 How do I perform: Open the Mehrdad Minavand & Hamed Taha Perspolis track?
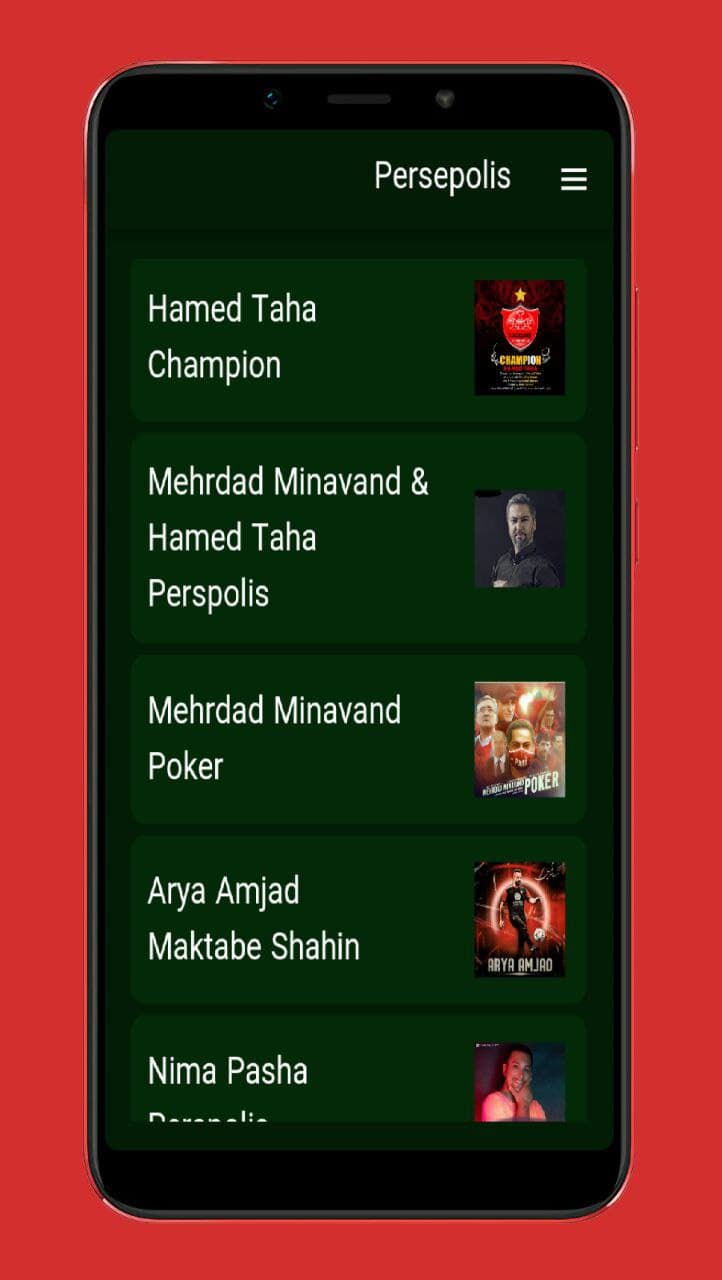click(358, 538)
